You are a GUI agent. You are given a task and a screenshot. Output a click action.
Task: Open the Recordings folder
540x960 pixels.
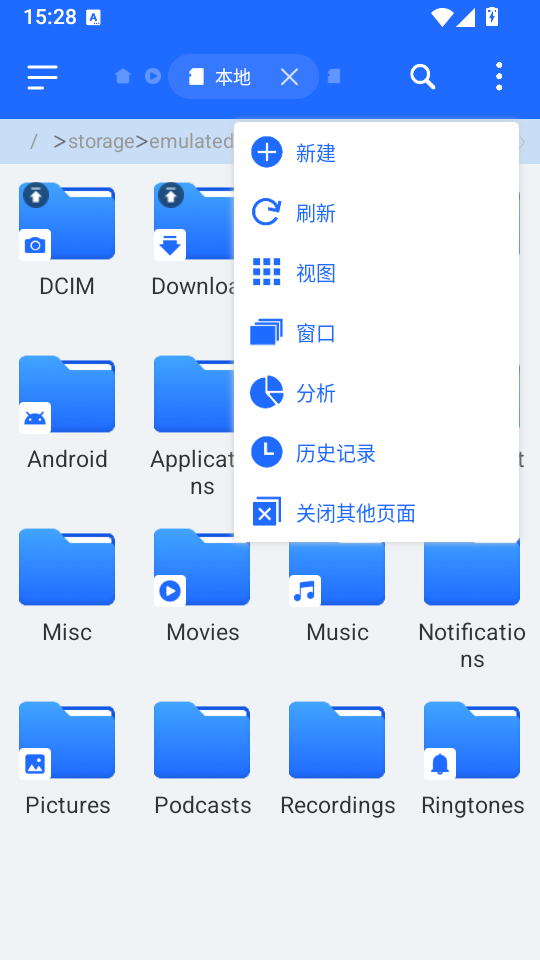[x=337, y=758]
